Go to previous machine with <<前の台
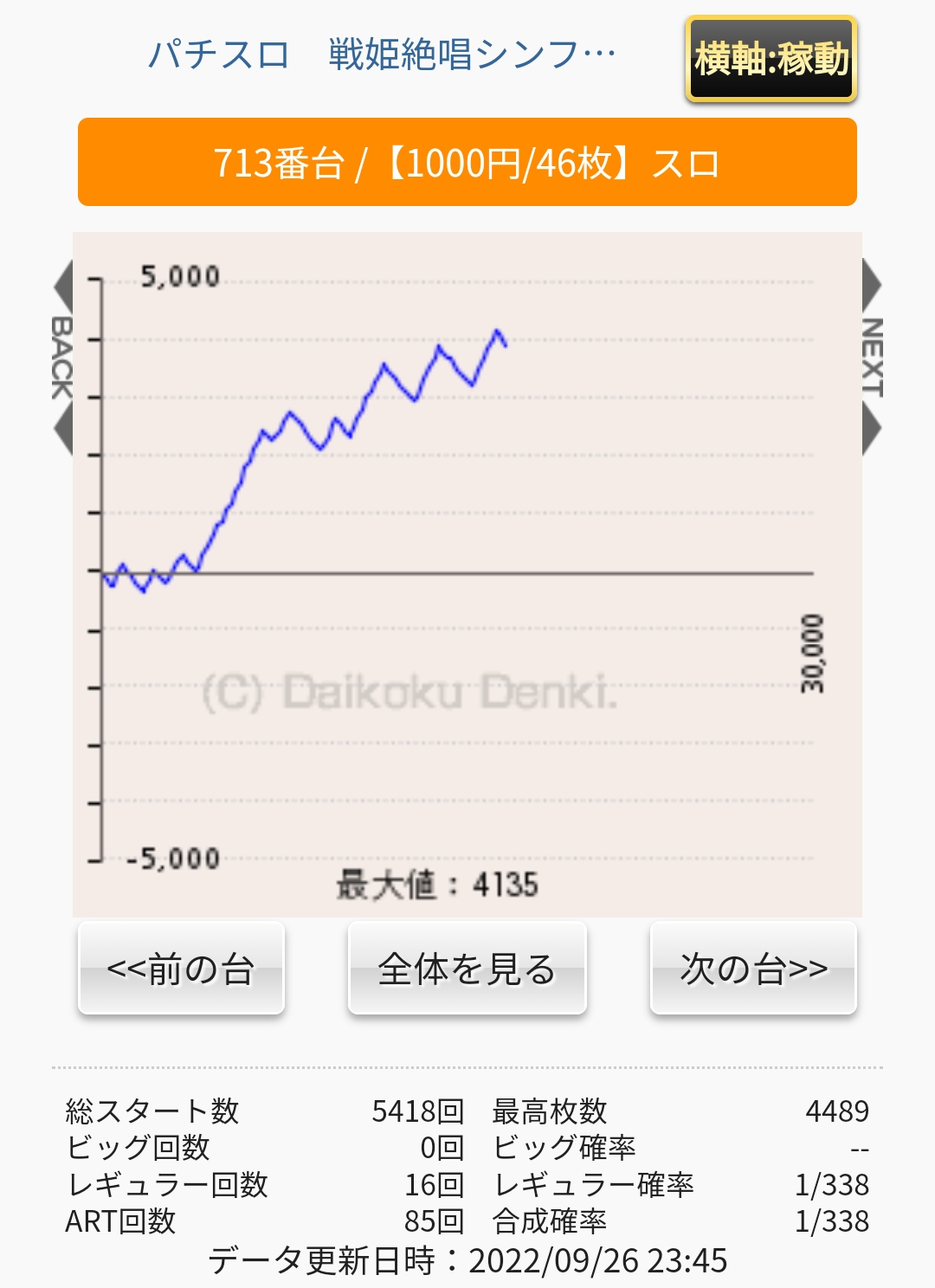The height and width of the screenshot is (1288, 935). [x=181, y=968]
